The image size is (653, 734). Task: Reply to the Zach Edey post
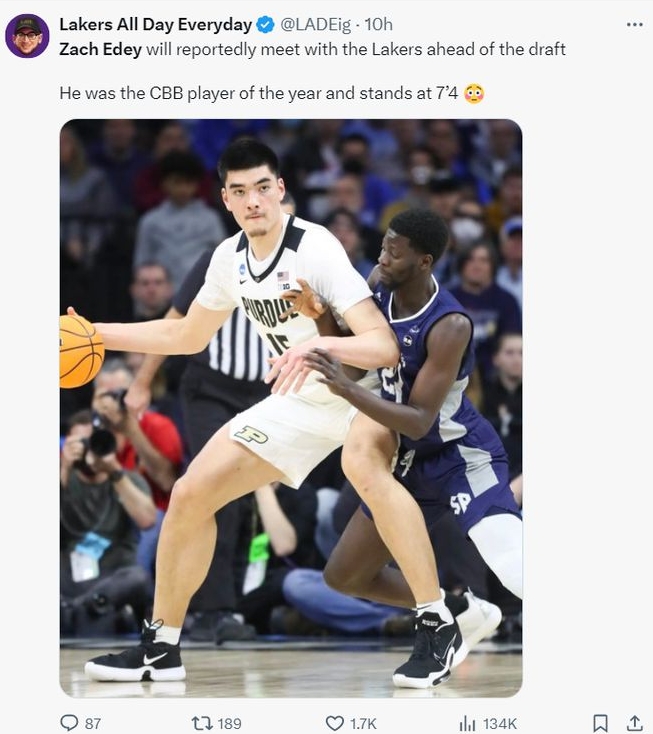69,722
